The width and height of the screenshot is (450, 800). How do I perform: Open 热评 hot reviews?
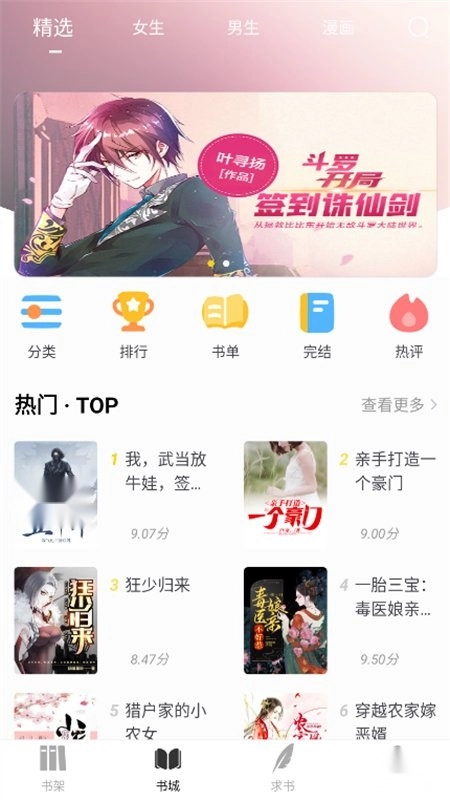point(409,326)
